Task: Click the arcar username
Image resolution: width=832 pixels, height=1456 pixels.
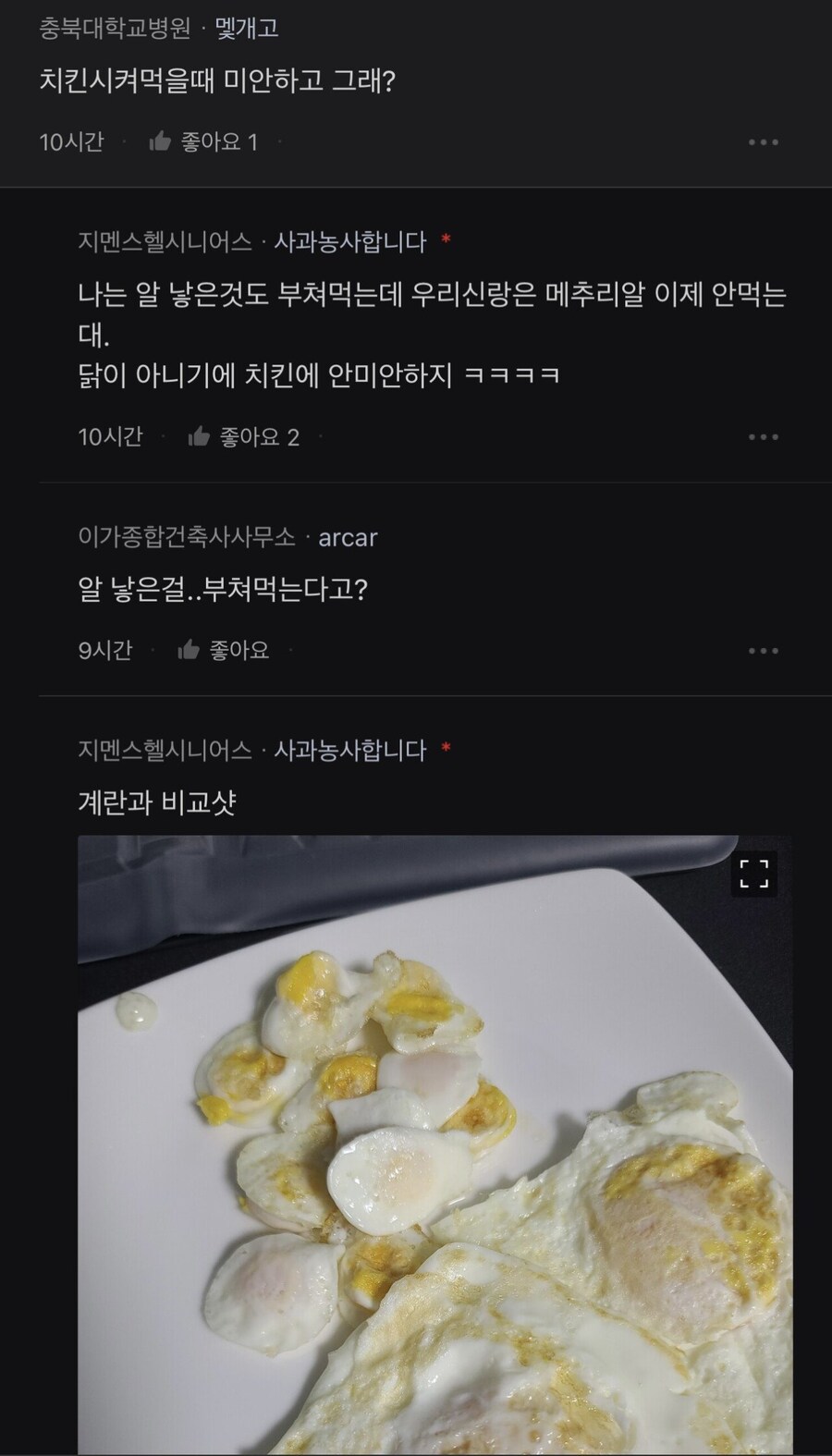Action: click(x=349, y=537)
